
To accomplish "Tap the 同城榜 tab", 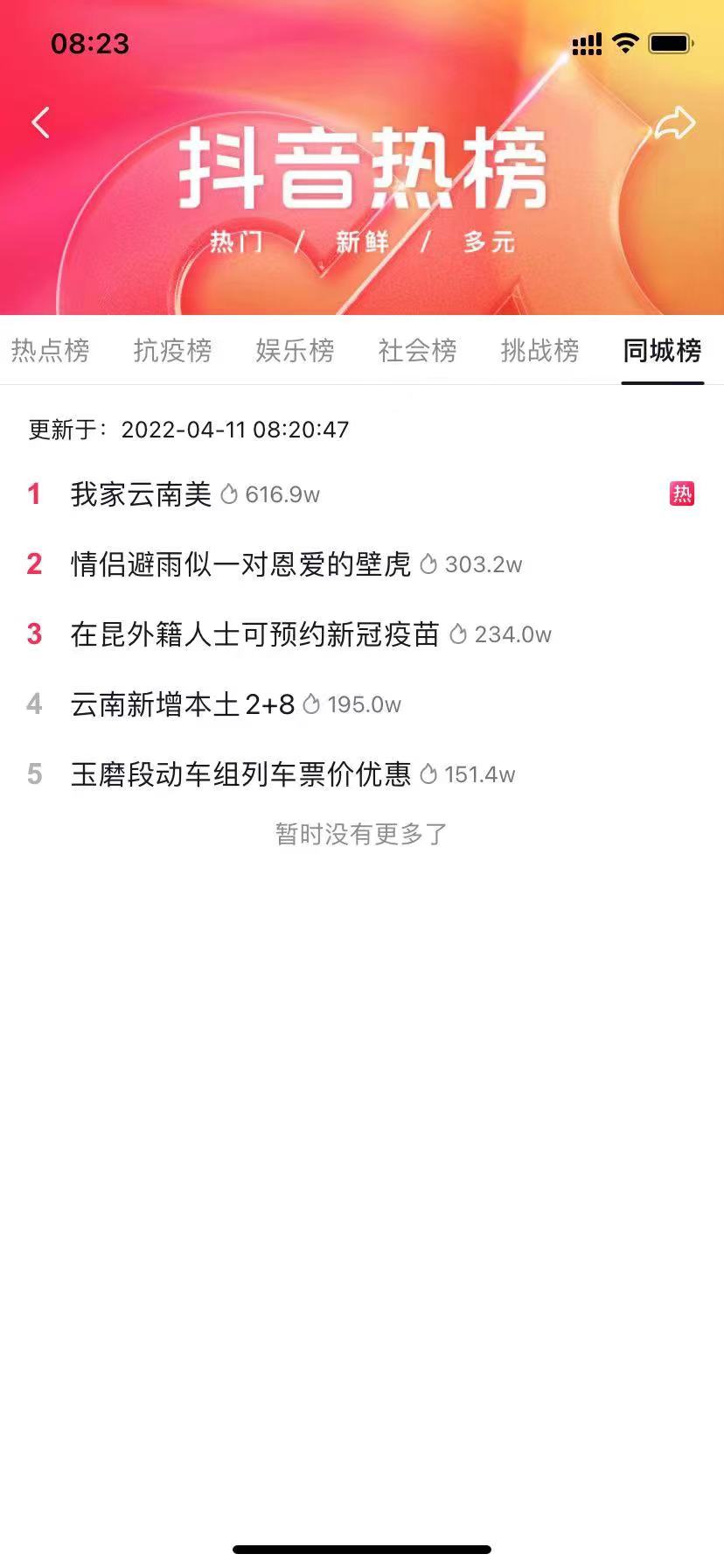I will pos(662,351).
